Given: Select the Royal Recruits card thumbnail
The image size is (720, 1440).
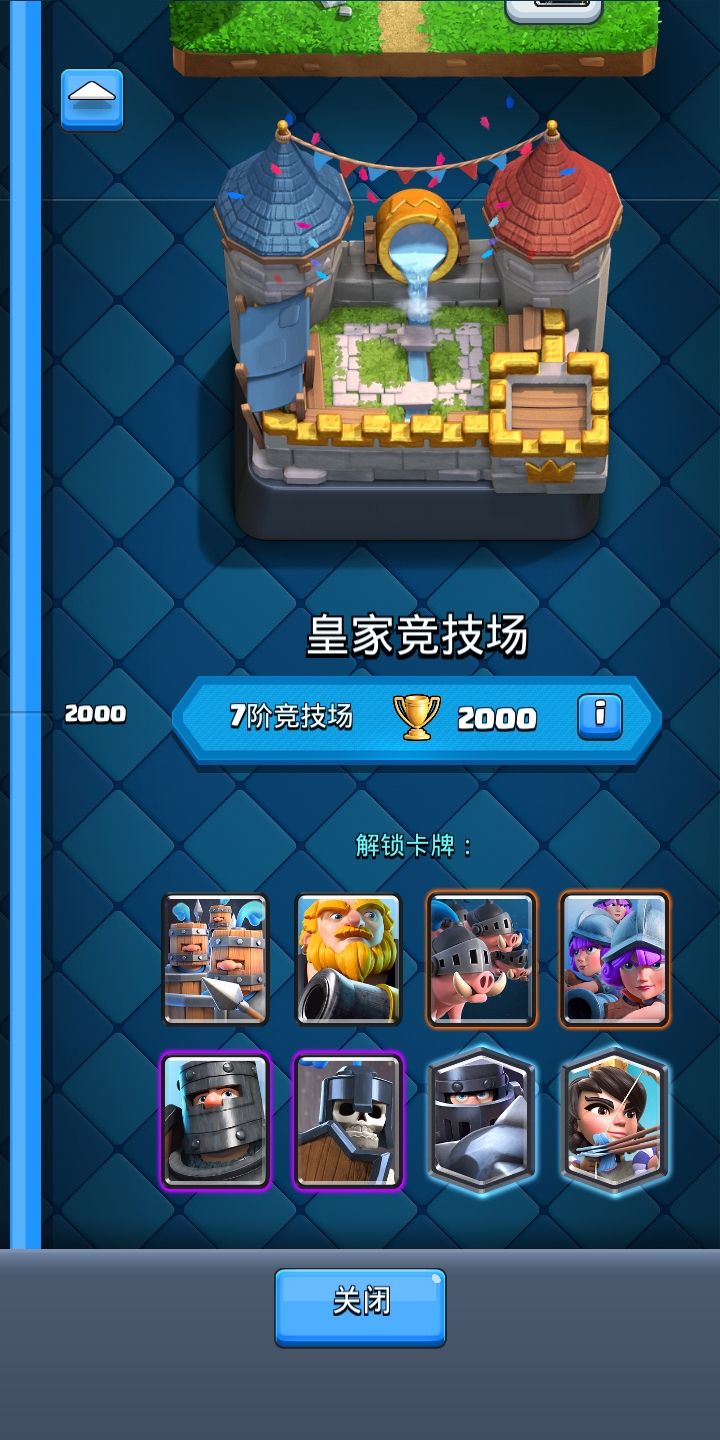Looking at the screenshot, I should click(215, 960).
